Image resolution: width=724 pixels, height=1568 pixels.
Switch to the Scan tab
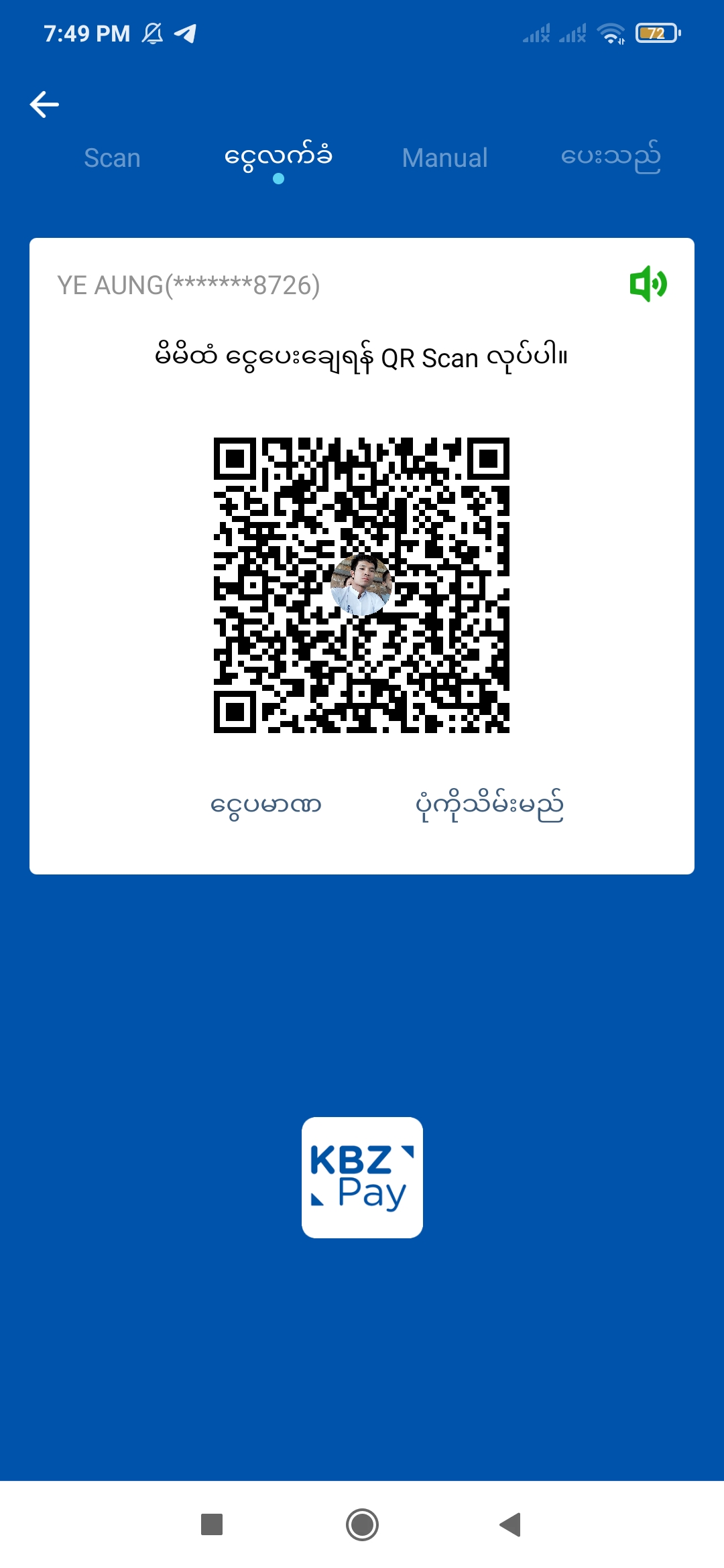click(112, 158)
